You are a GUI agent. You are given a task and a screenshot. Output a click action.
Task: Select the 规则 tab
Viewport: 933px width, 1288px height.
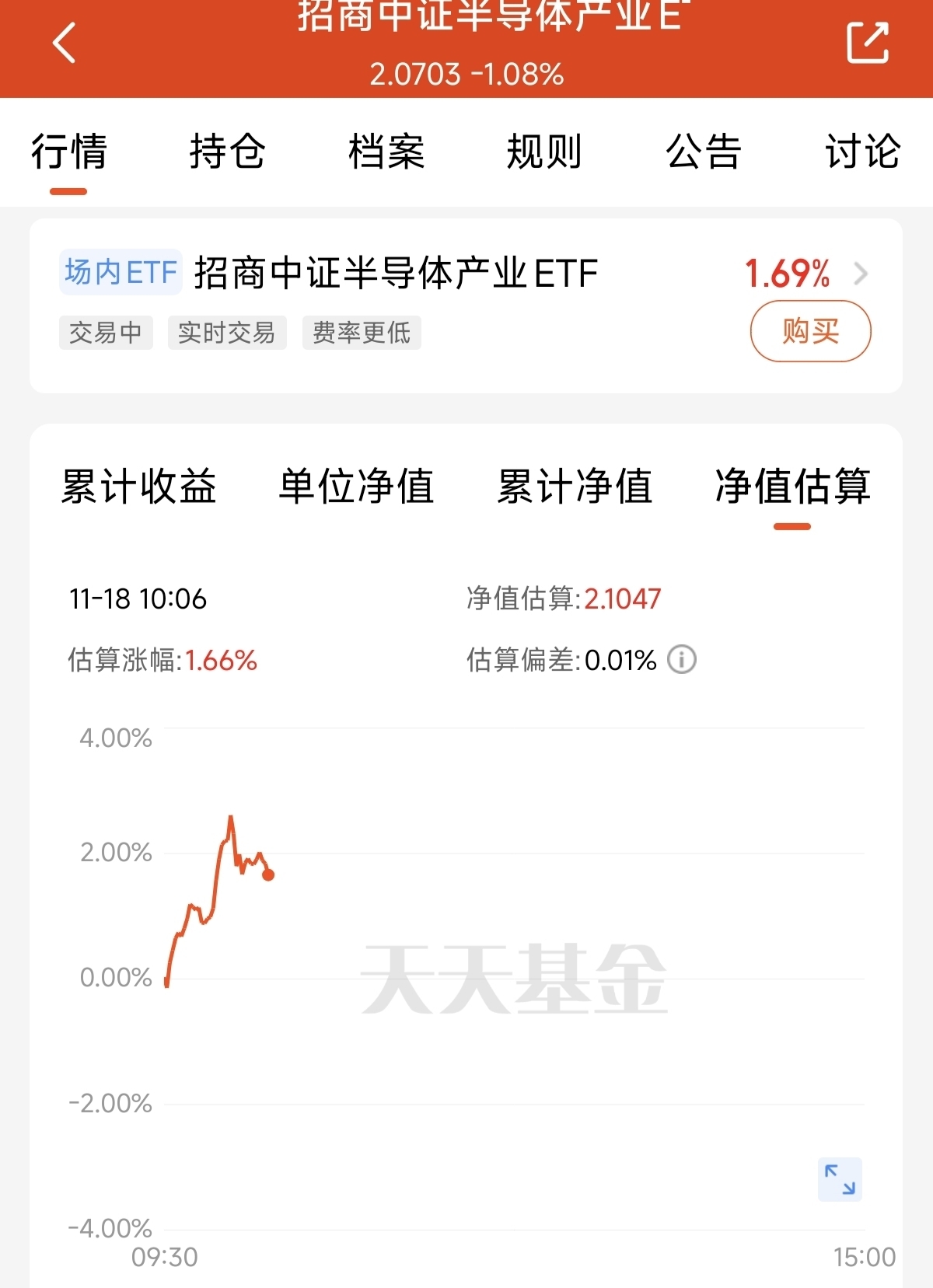(544, 152)
